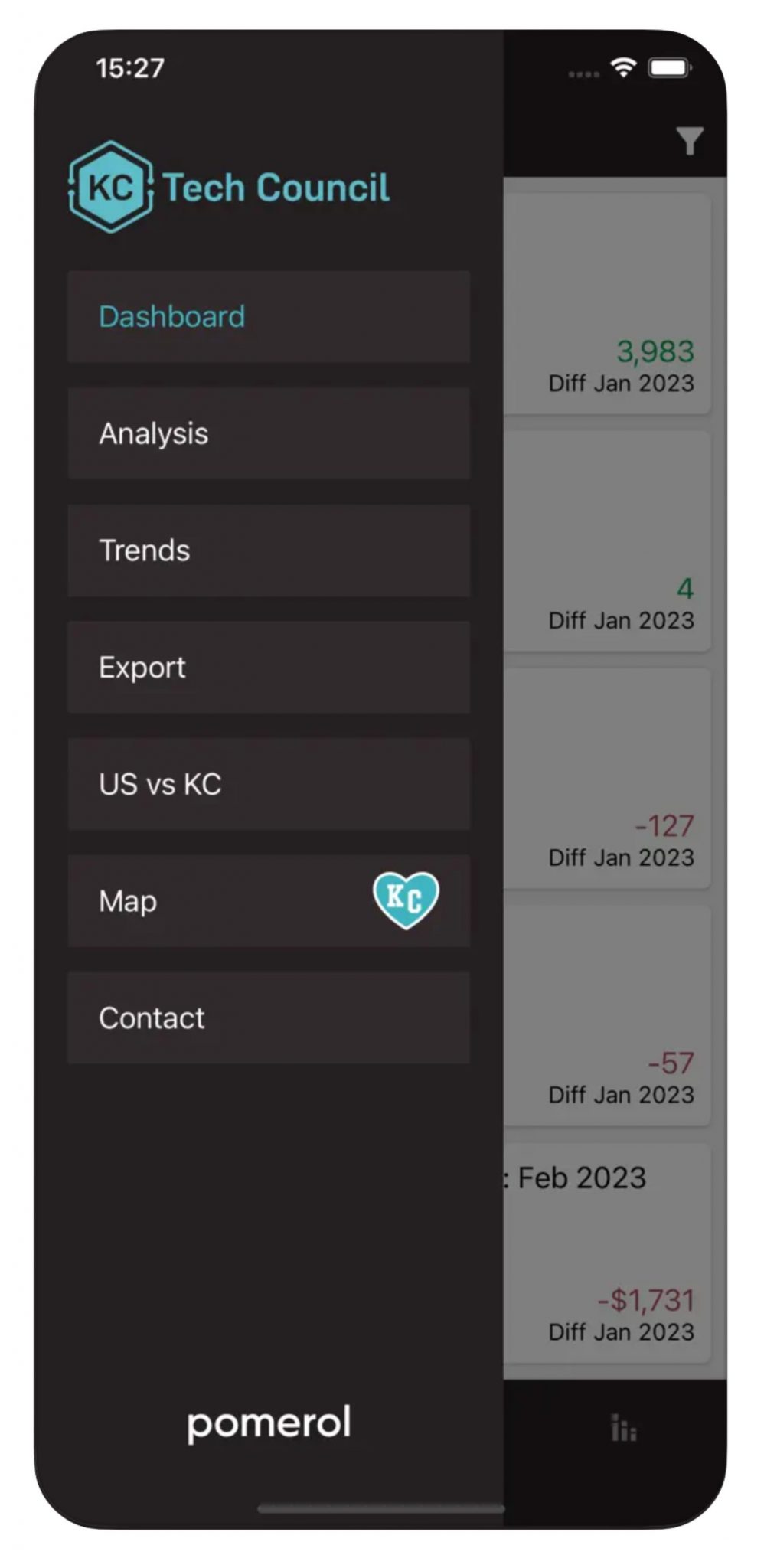Tap the battery indicator icon
This screenshot has width=764, height=1568.
tap(669, 67)
